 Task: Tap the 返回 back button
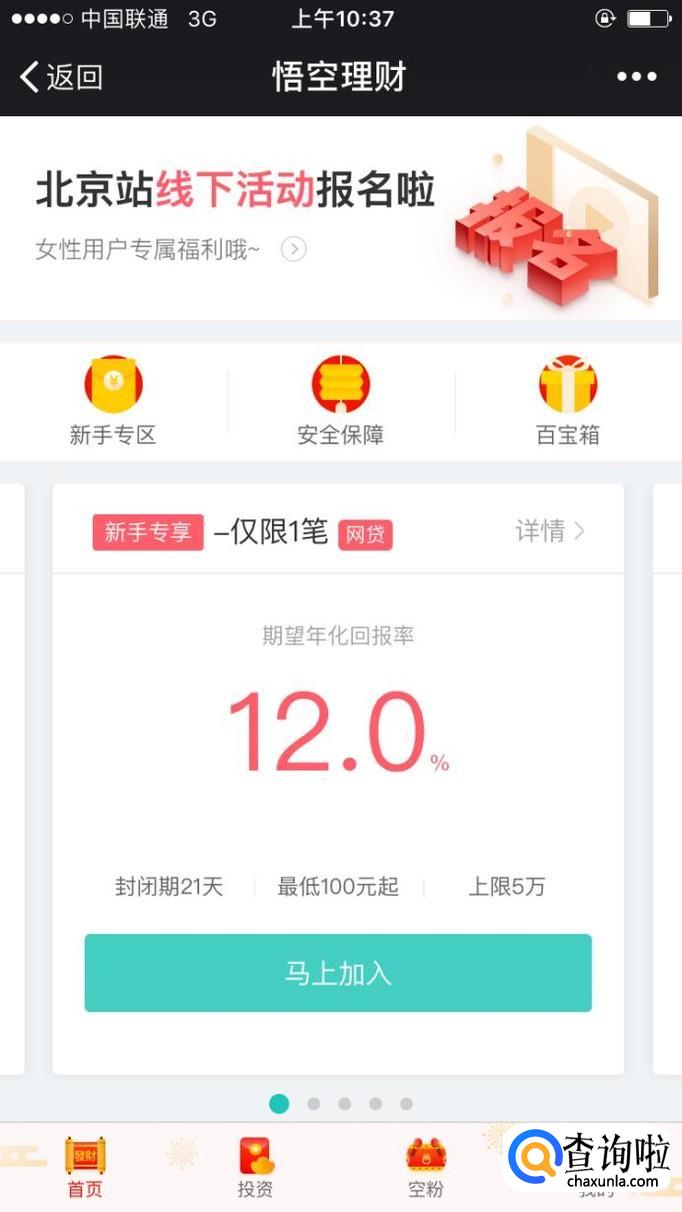62,77
